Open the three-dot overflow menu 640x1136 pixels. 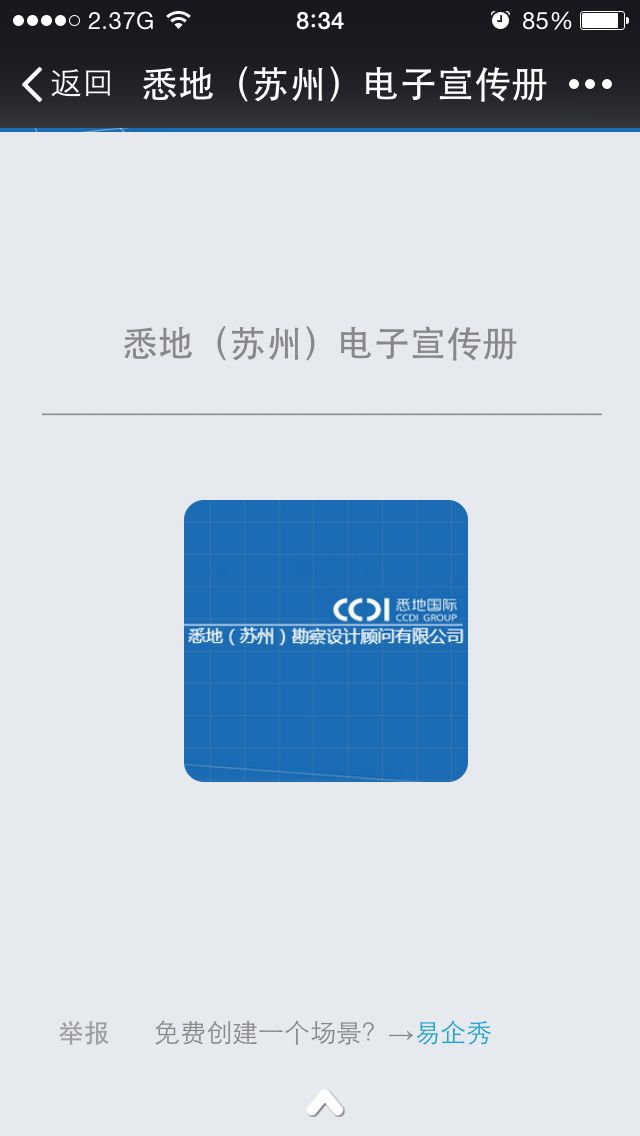click(x=590, y=84)
